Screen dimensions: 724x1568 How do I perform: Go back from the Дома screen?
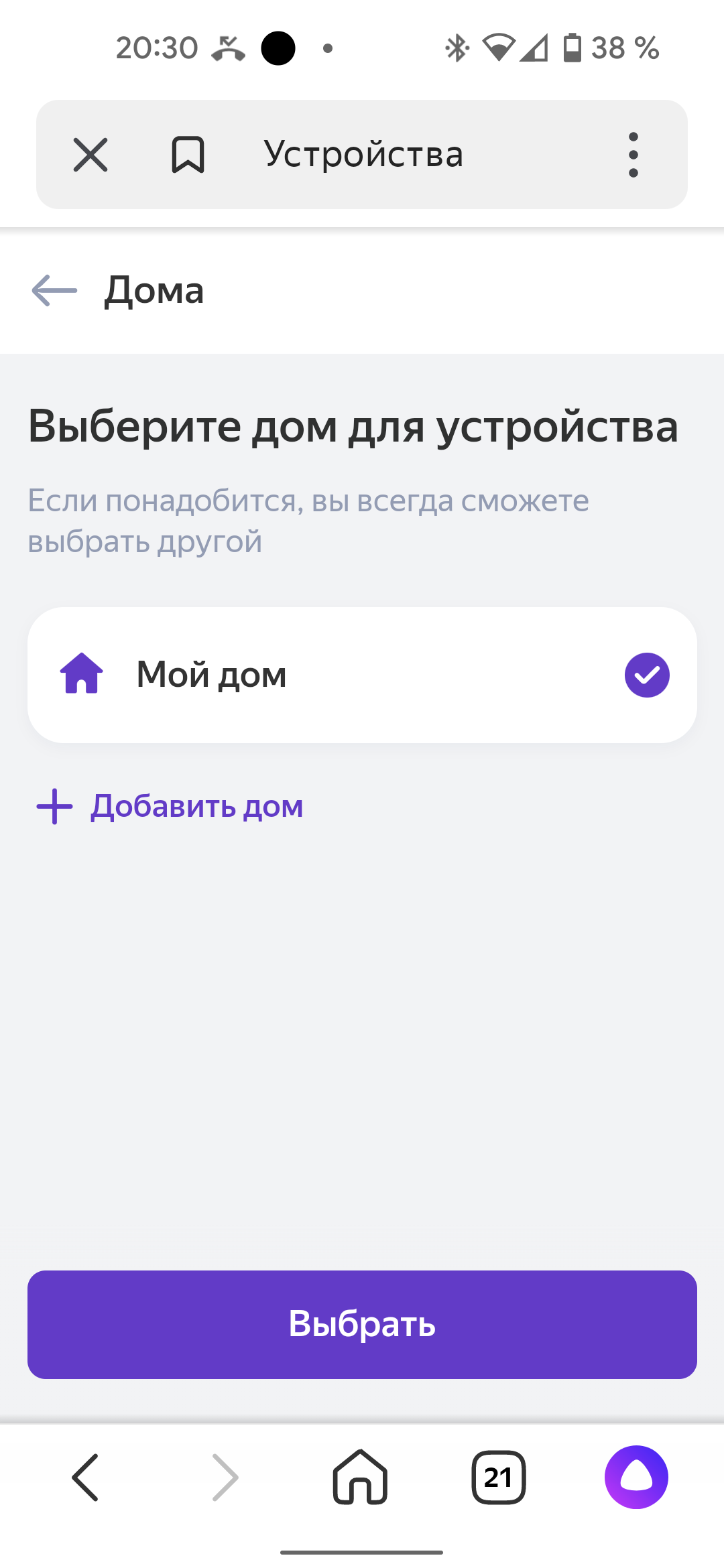point(54,291)
